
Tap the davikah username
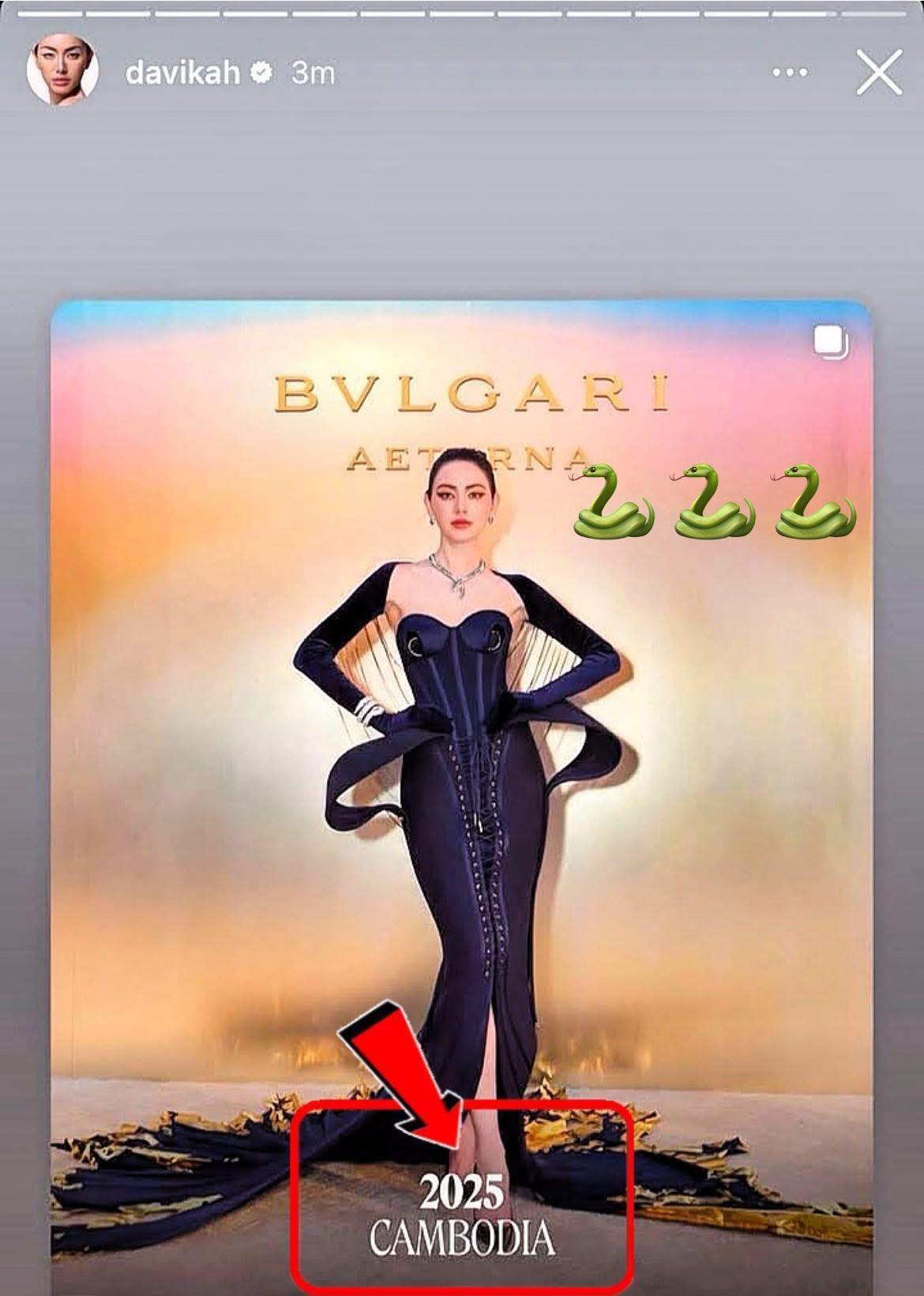[182, 73]
